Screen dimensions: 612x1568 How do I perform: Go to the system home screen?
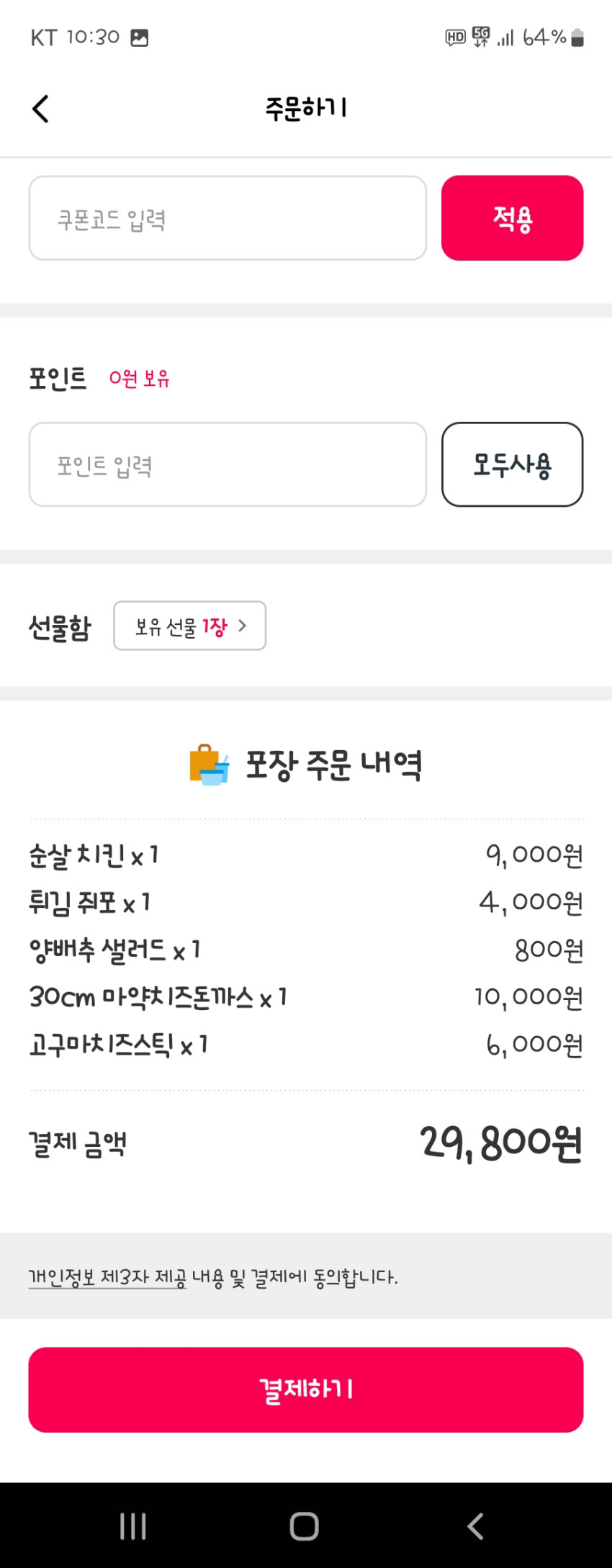point(305,1526)
